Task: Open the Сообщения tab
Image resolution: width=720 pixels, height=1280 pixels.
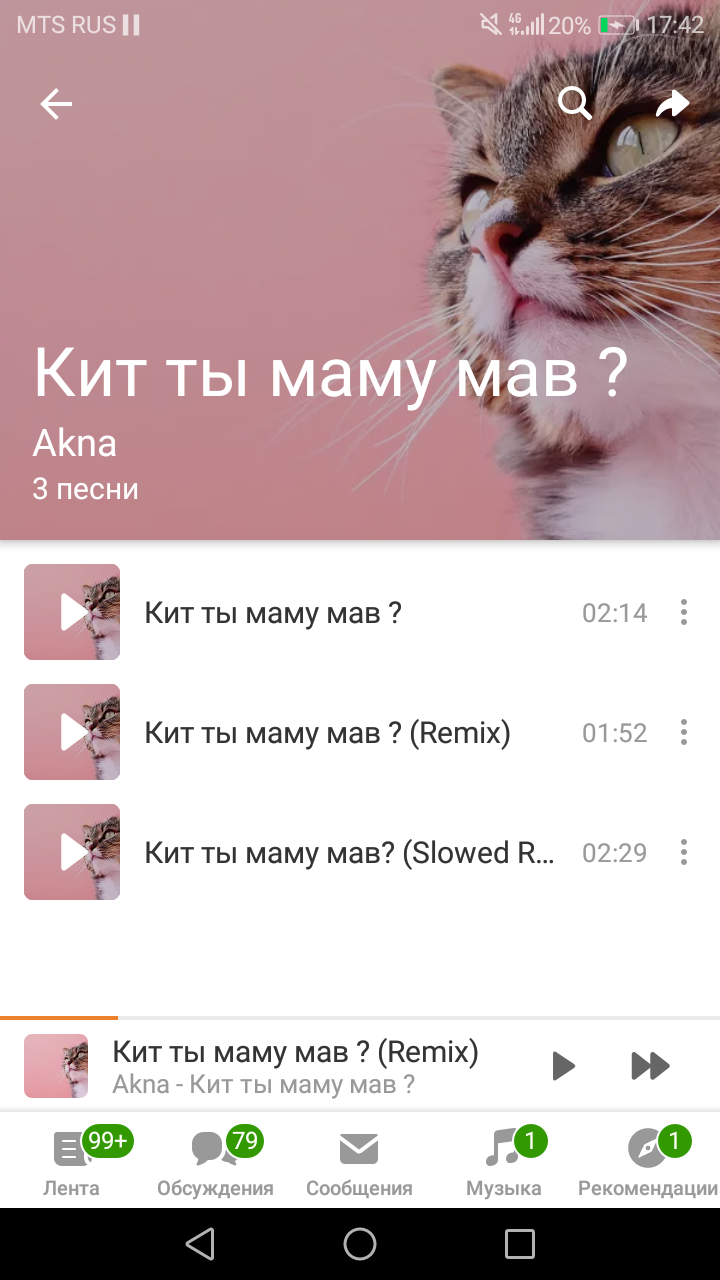Action: pyautogui.click(x=359, y=1160)
